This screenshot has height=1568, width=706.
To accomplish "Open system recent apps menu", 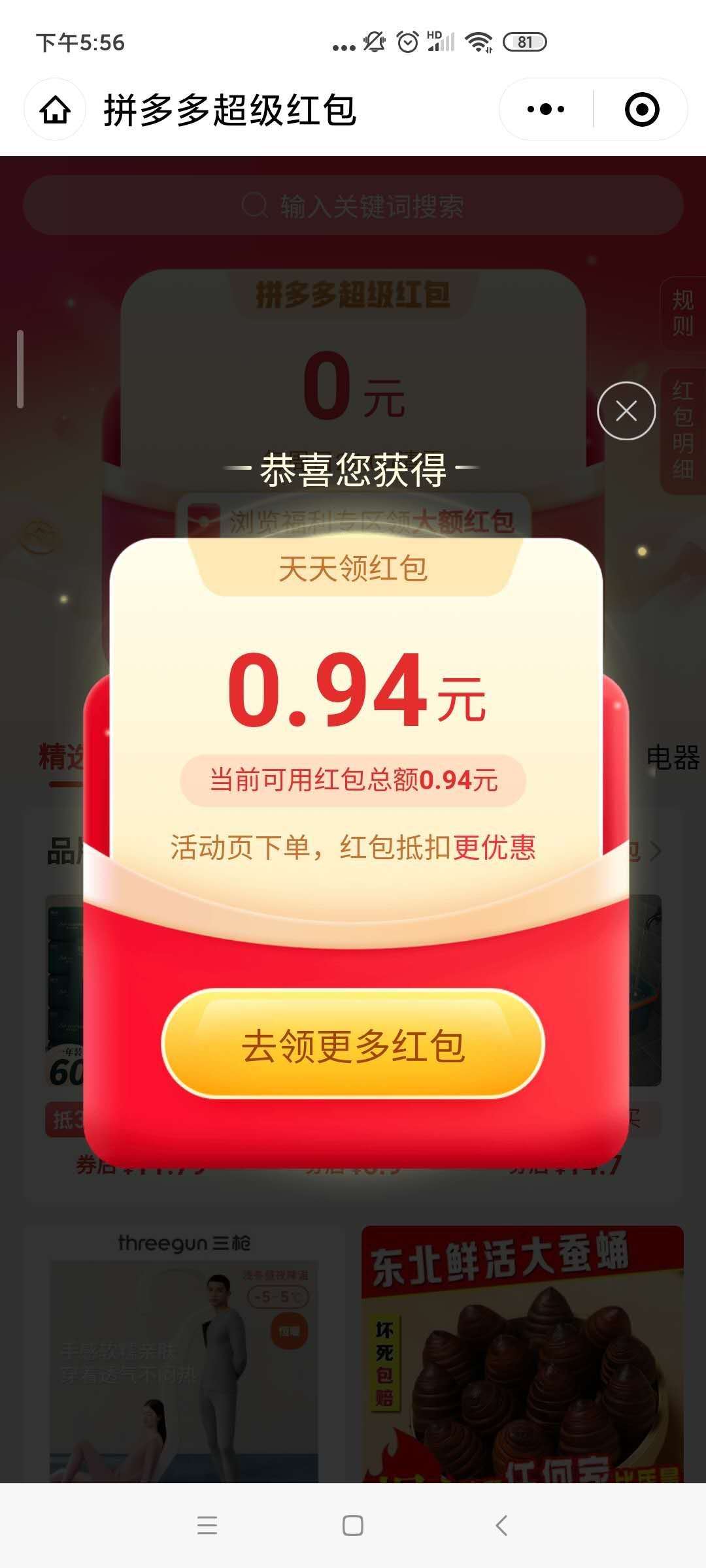I will (x=207, y=1526).
